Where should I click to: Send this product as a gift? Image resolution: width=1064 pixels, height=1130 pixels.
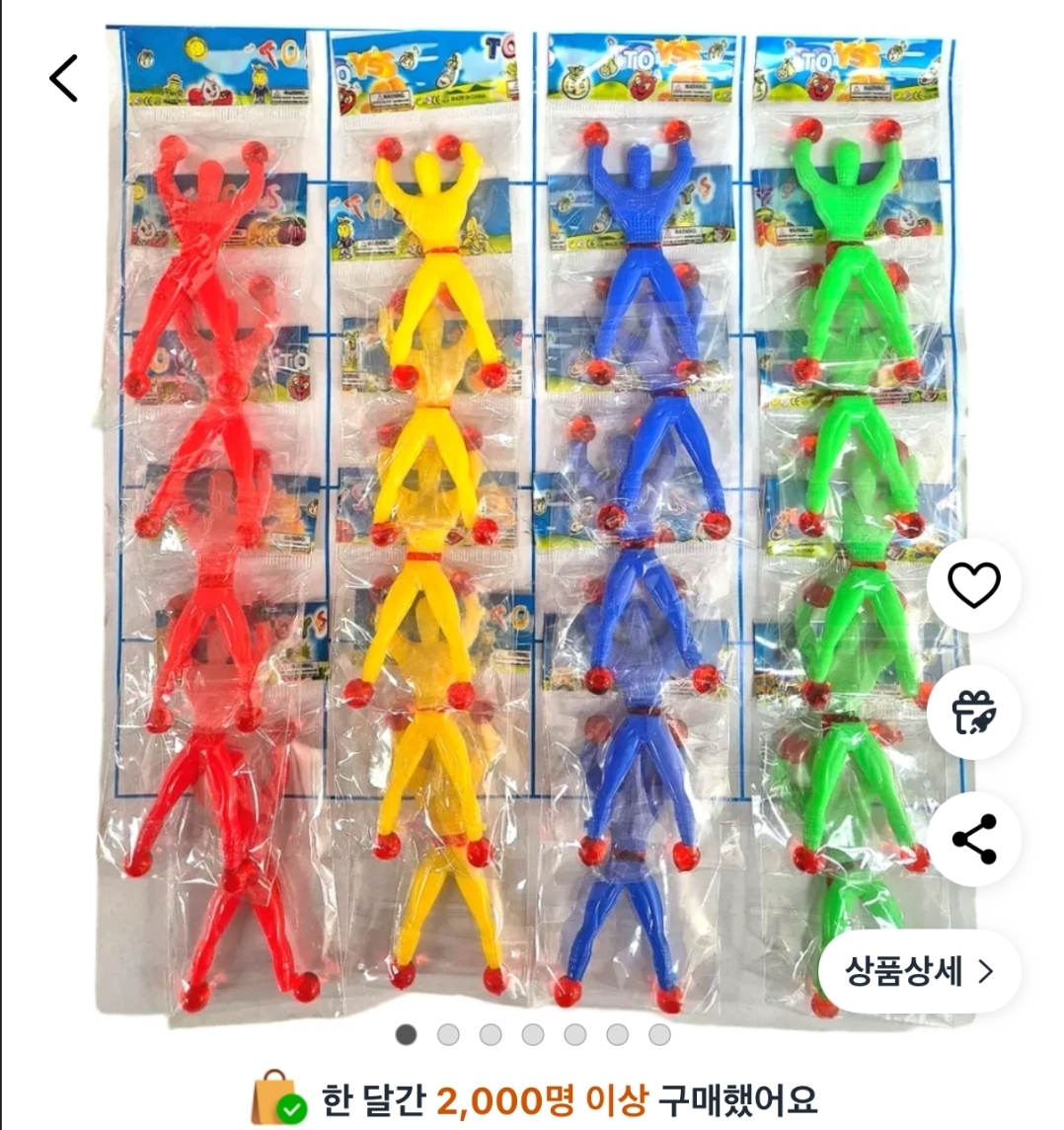(973, 713)
